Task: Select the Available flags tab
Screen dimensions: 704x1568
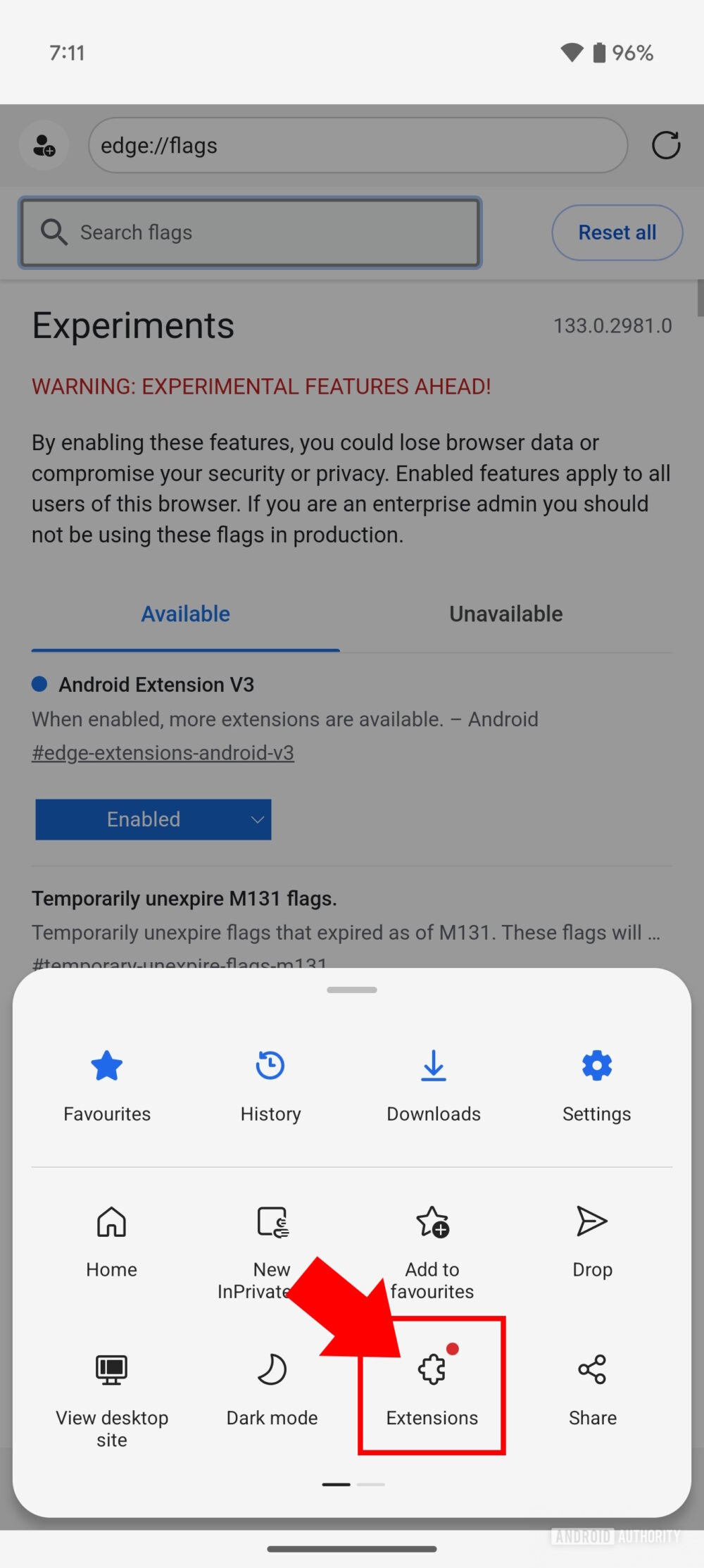Action: point(185,614)
